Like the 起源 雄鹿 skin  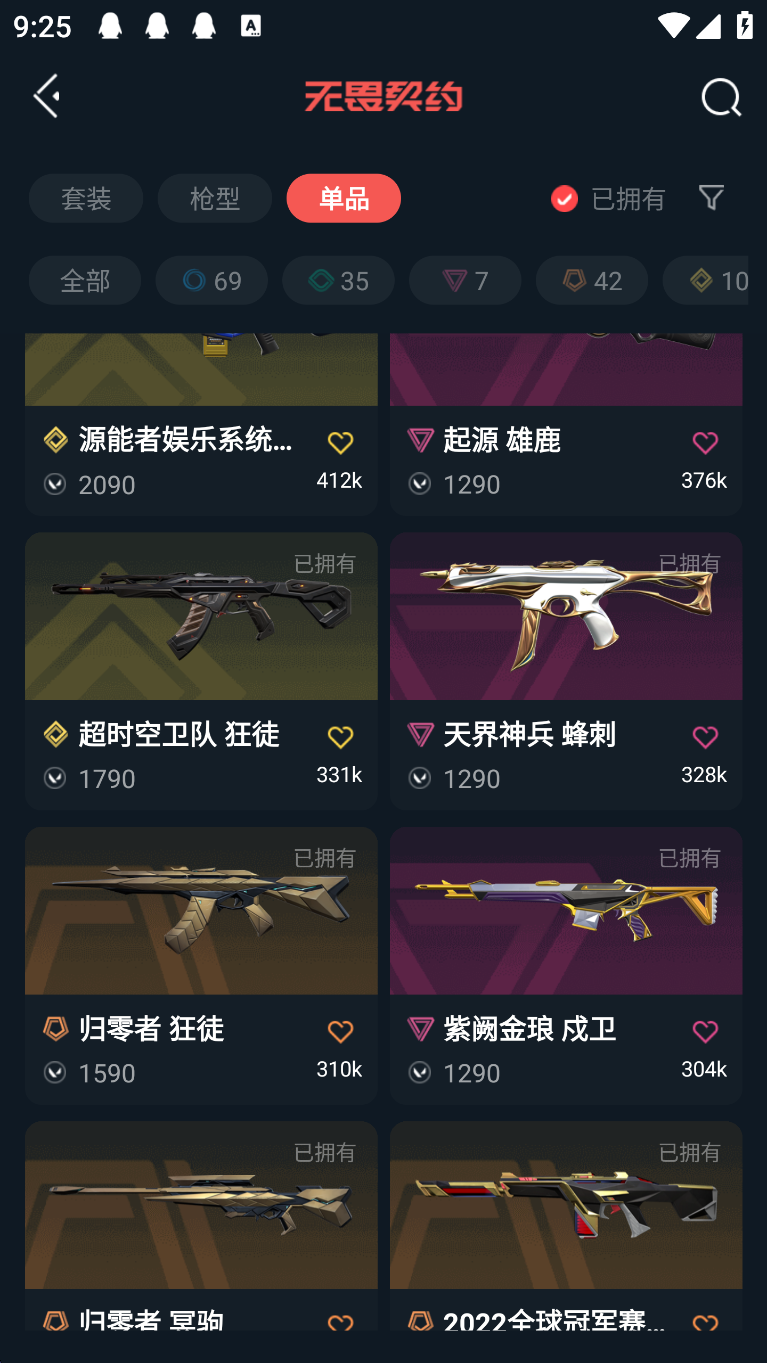705,443
